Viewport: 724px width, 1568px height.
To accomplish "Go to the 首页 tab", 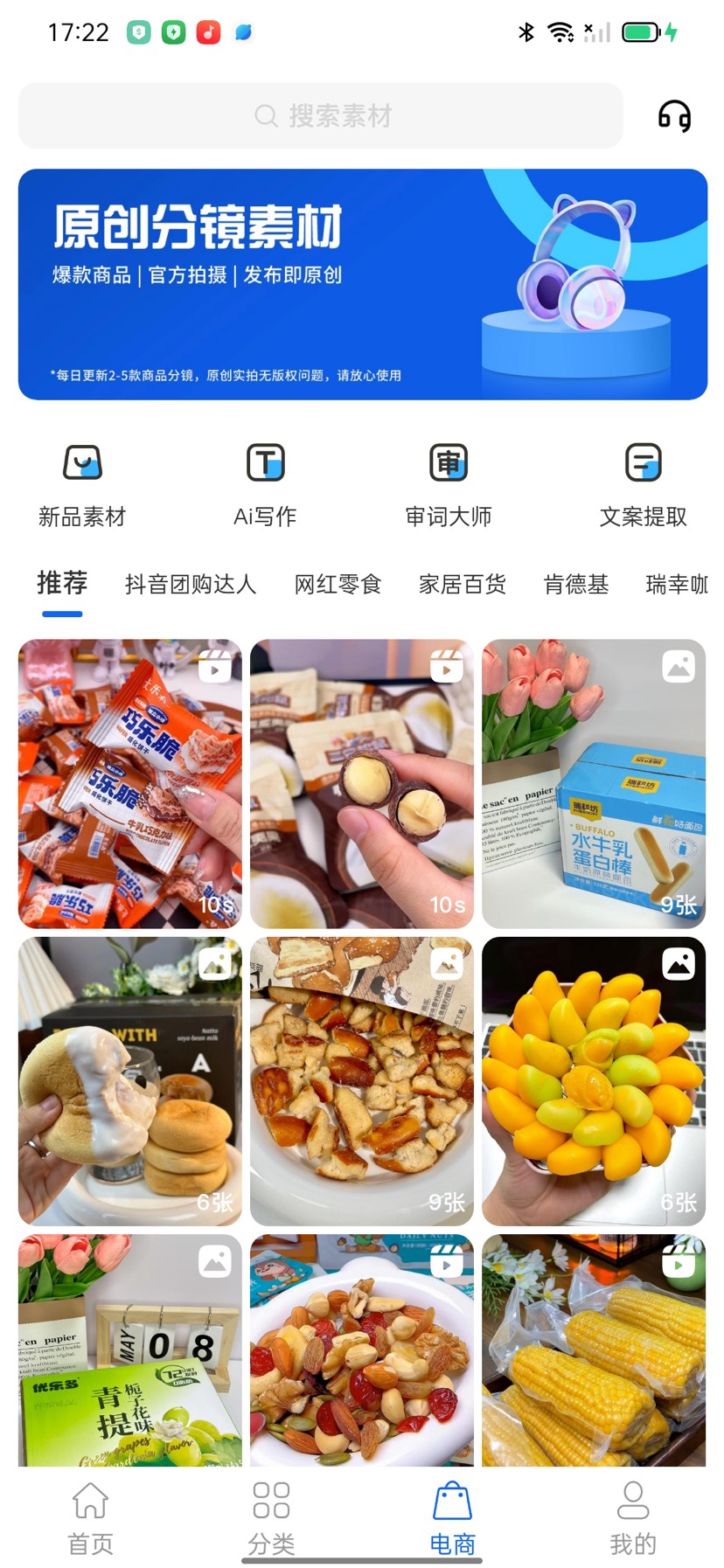I will click(90, 1518).
